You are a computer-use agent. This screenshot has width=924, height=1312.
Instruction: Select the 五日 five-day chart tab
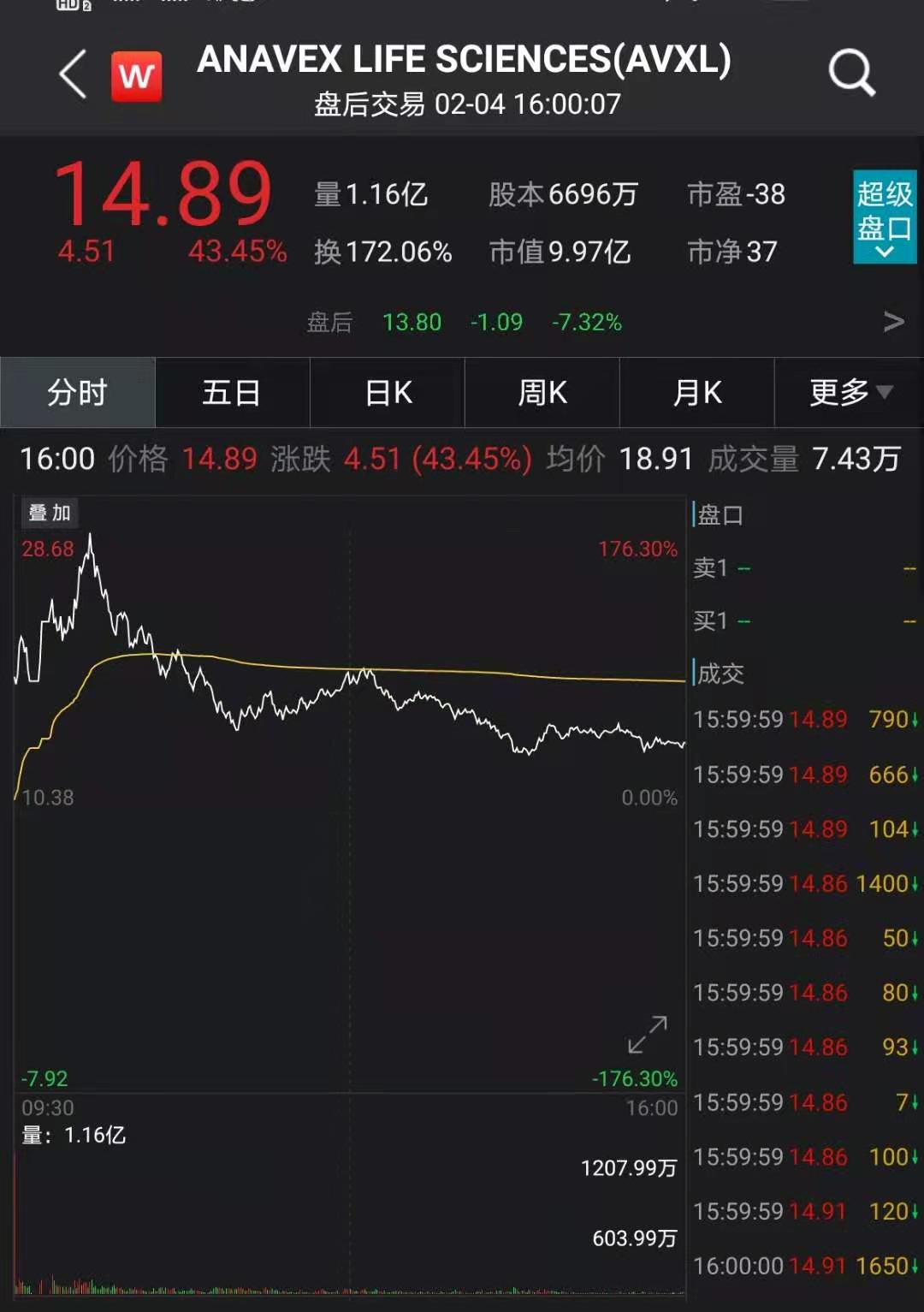point(232,392)
